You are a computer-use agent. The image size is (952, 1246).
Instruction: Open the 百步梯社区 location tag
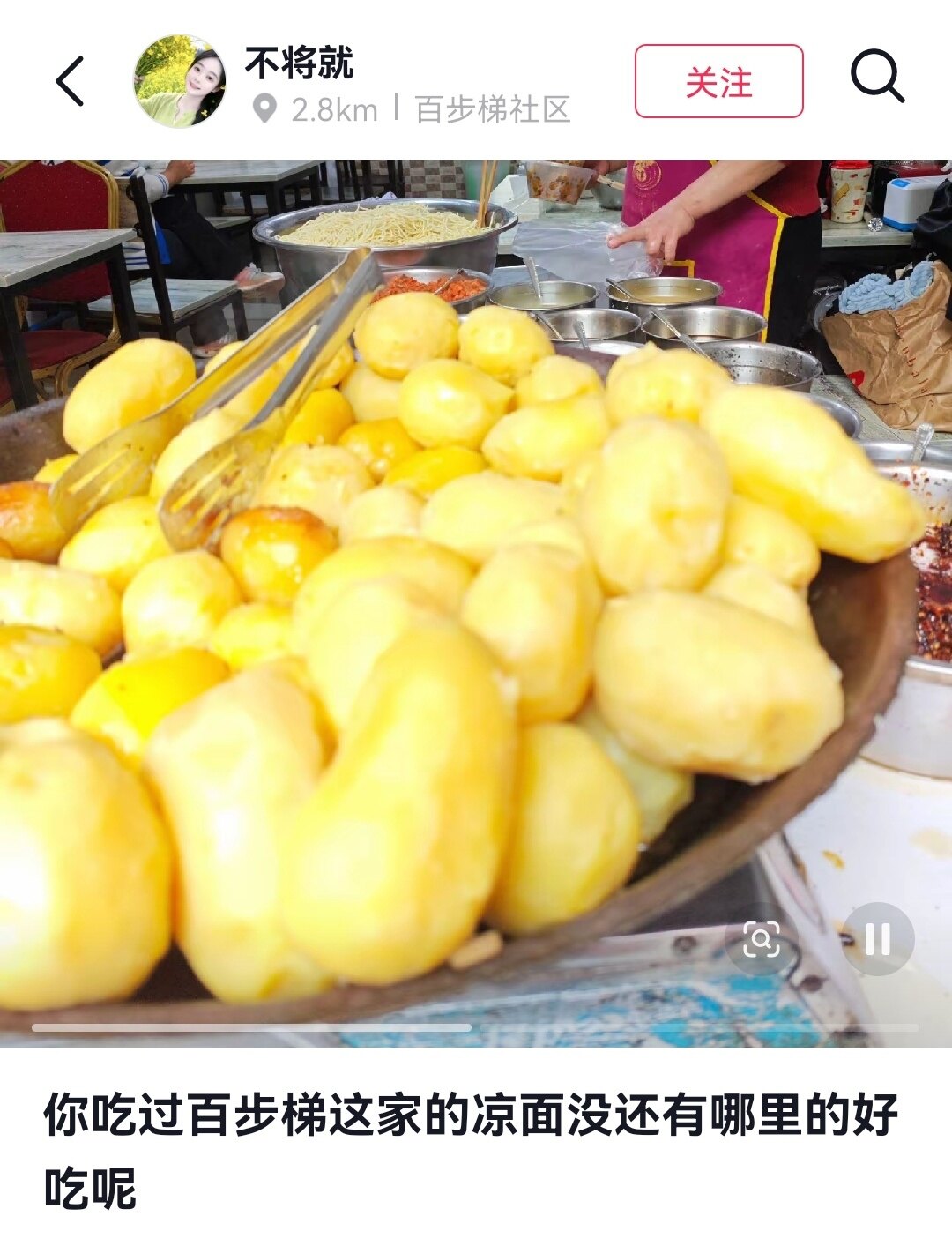(x=493, y=109)
